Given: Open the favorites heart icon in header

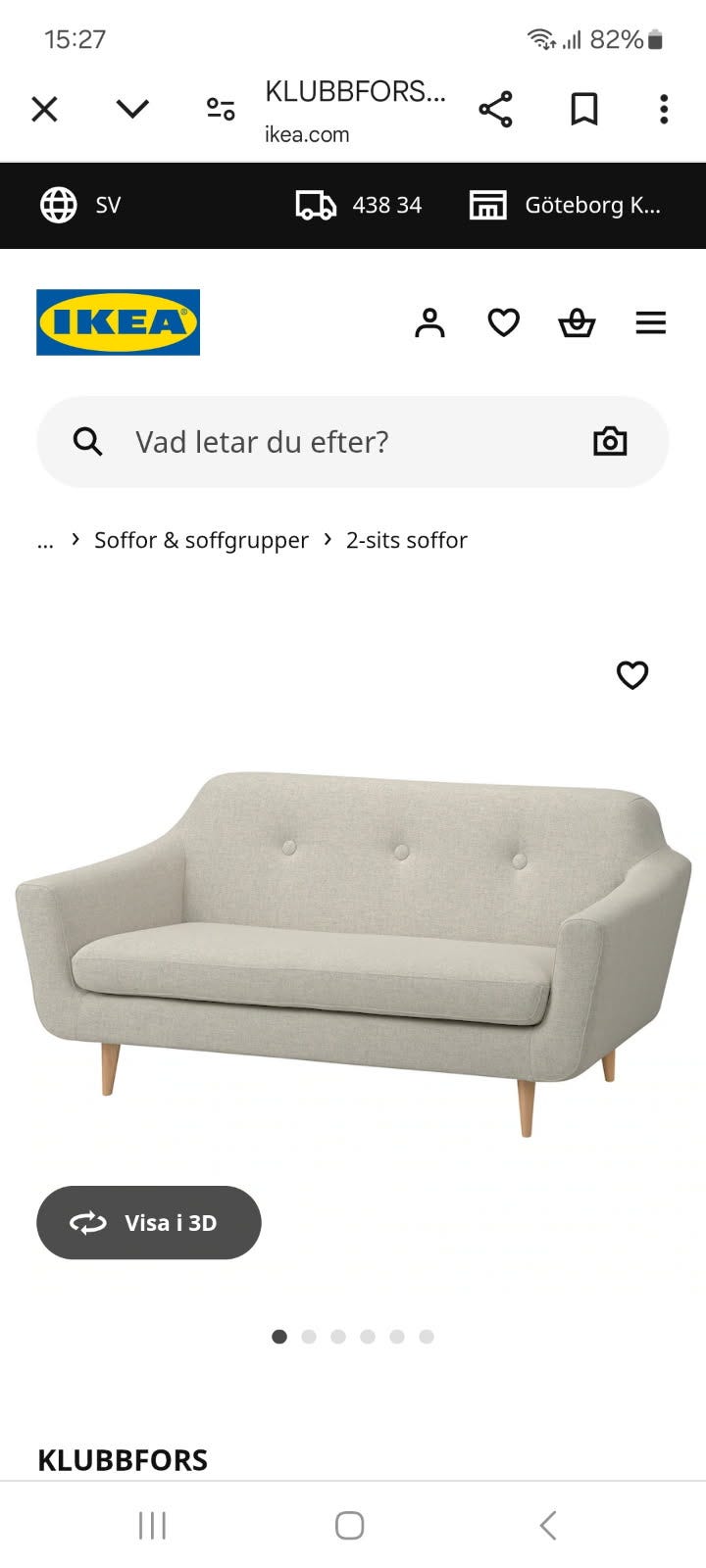Looking at the screenshot, I should click(x=503, y=321).
